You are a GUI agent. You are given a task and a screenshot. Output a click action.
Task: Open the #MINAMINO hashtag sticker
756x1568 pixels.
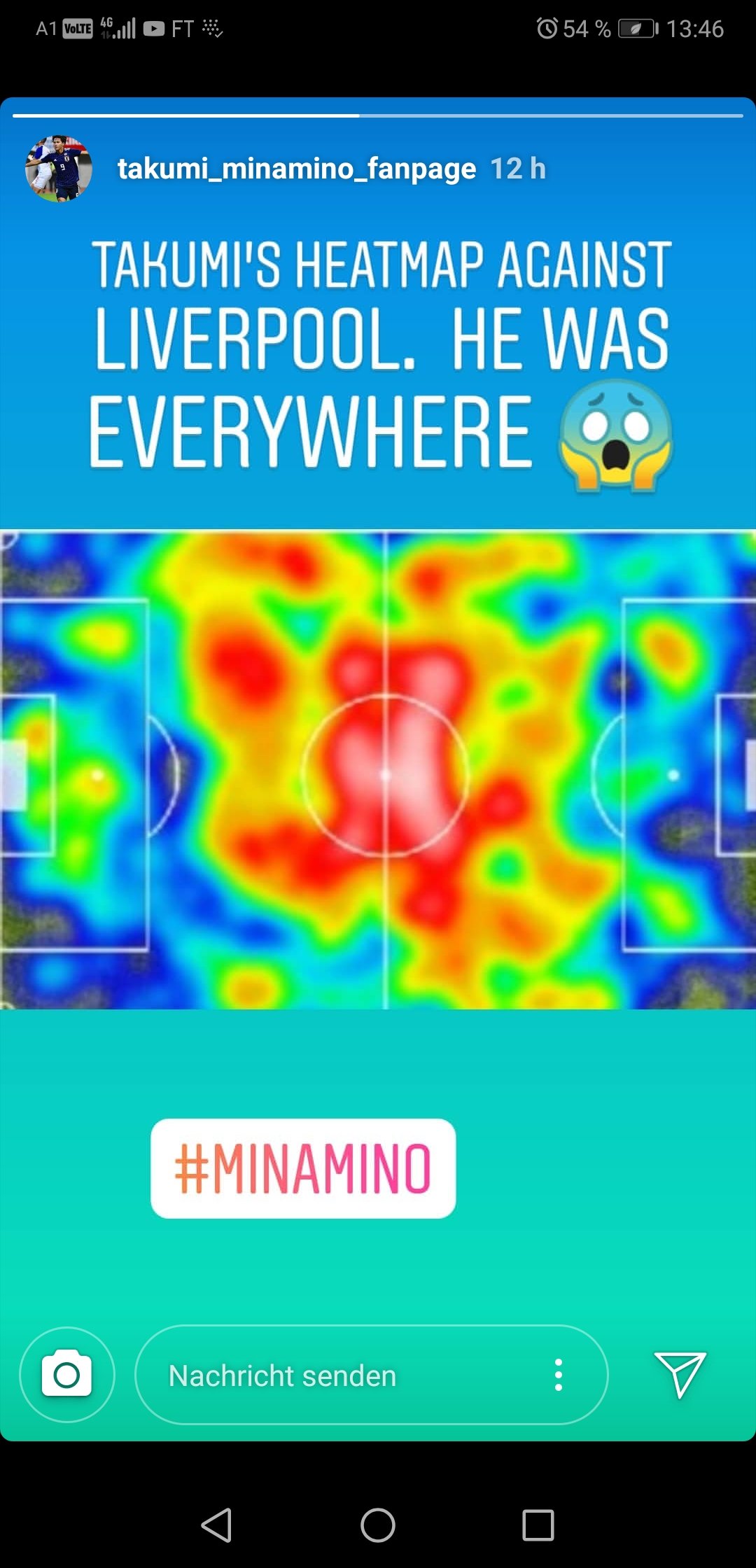coord(303,1168)
